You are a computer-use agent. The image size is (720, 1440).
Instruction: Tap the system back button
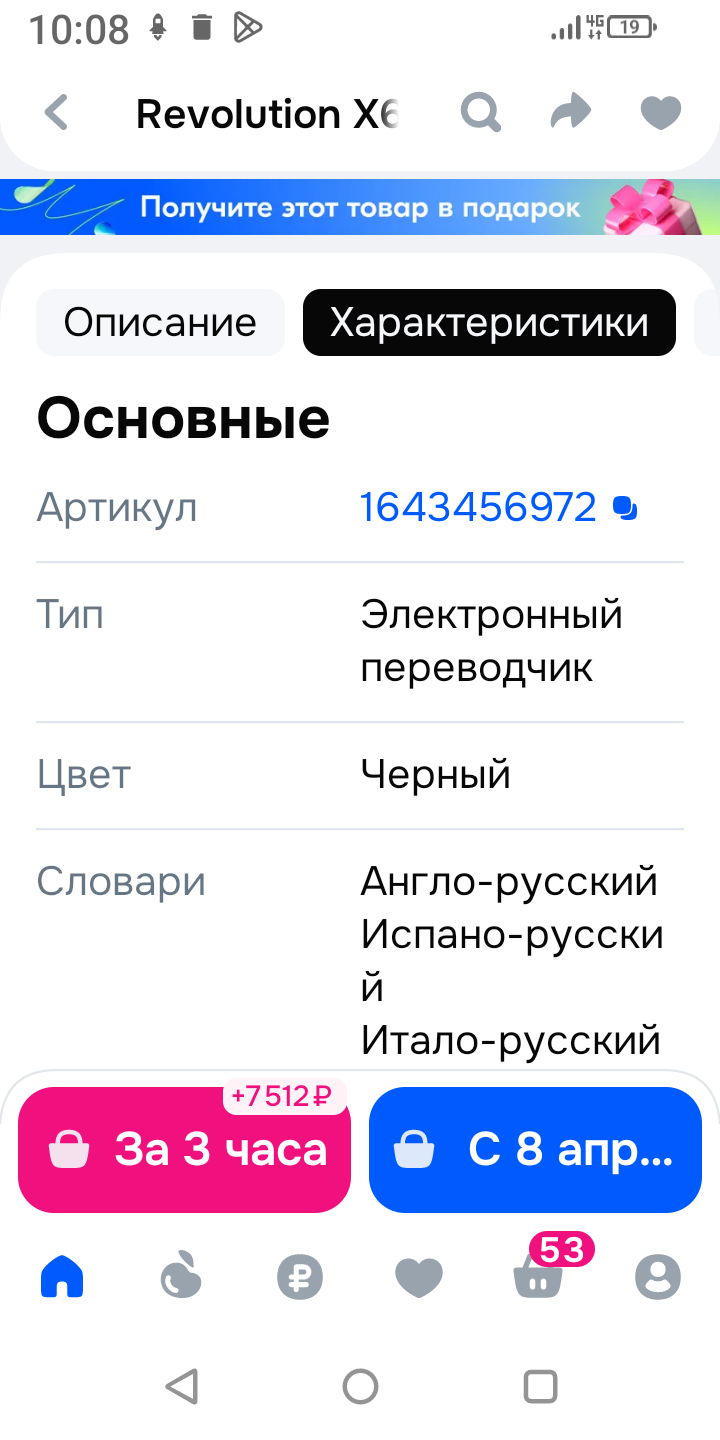pyautogui.click(x=181, y=1386)
